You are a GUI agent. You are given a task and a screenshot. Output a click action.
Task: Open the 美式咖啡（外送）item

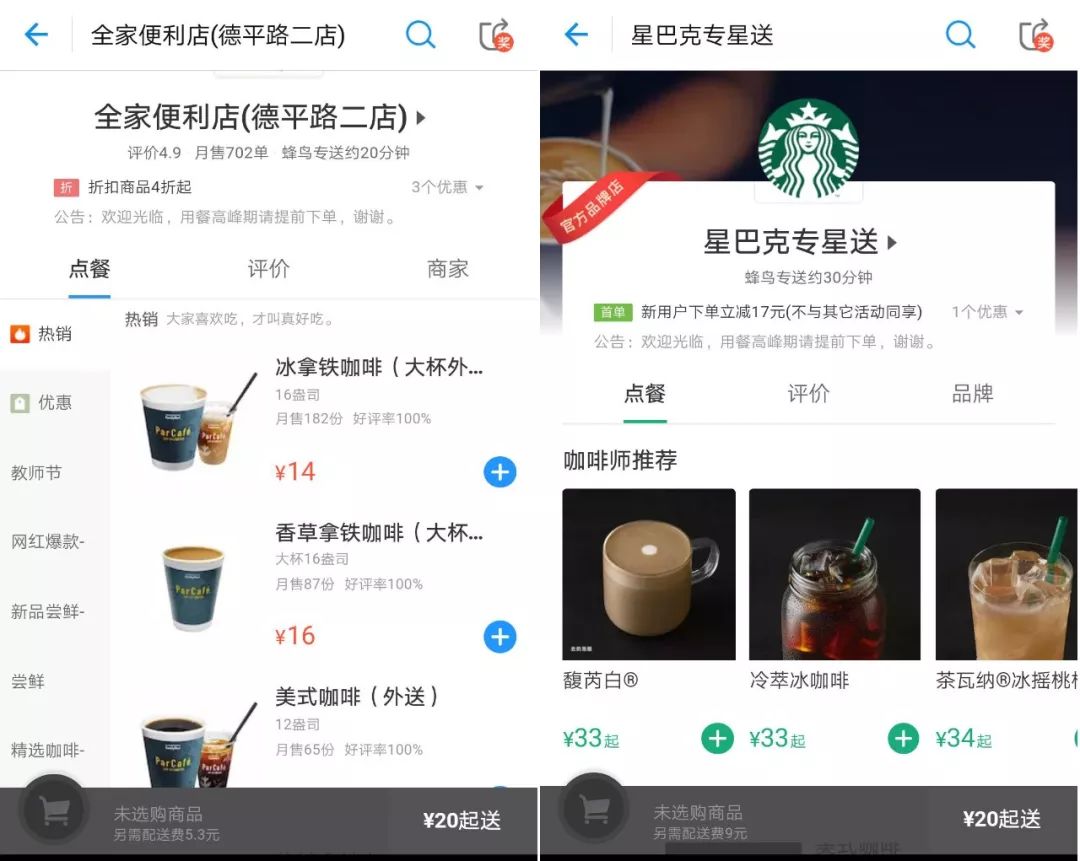click(x=356, y=697)
